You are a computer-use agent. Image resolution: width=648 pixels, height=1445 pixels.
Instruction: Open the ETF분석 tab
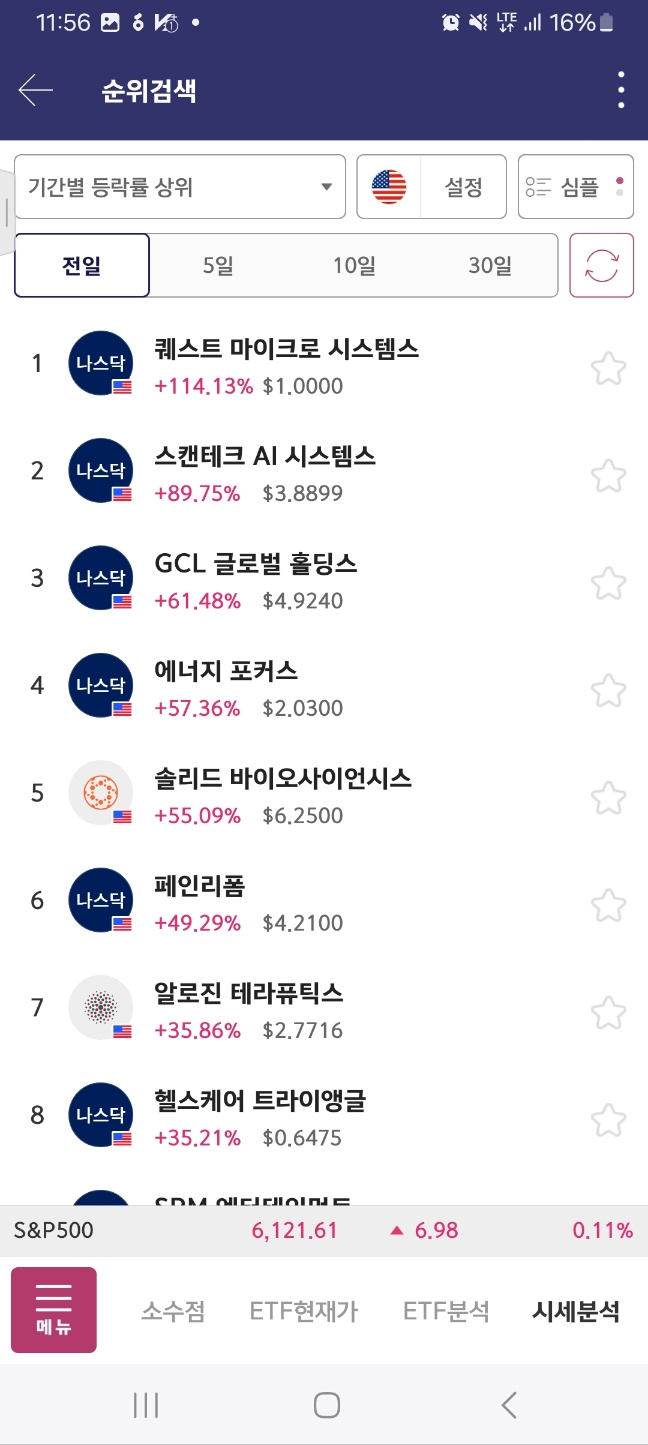click(x=446, y=1312)
